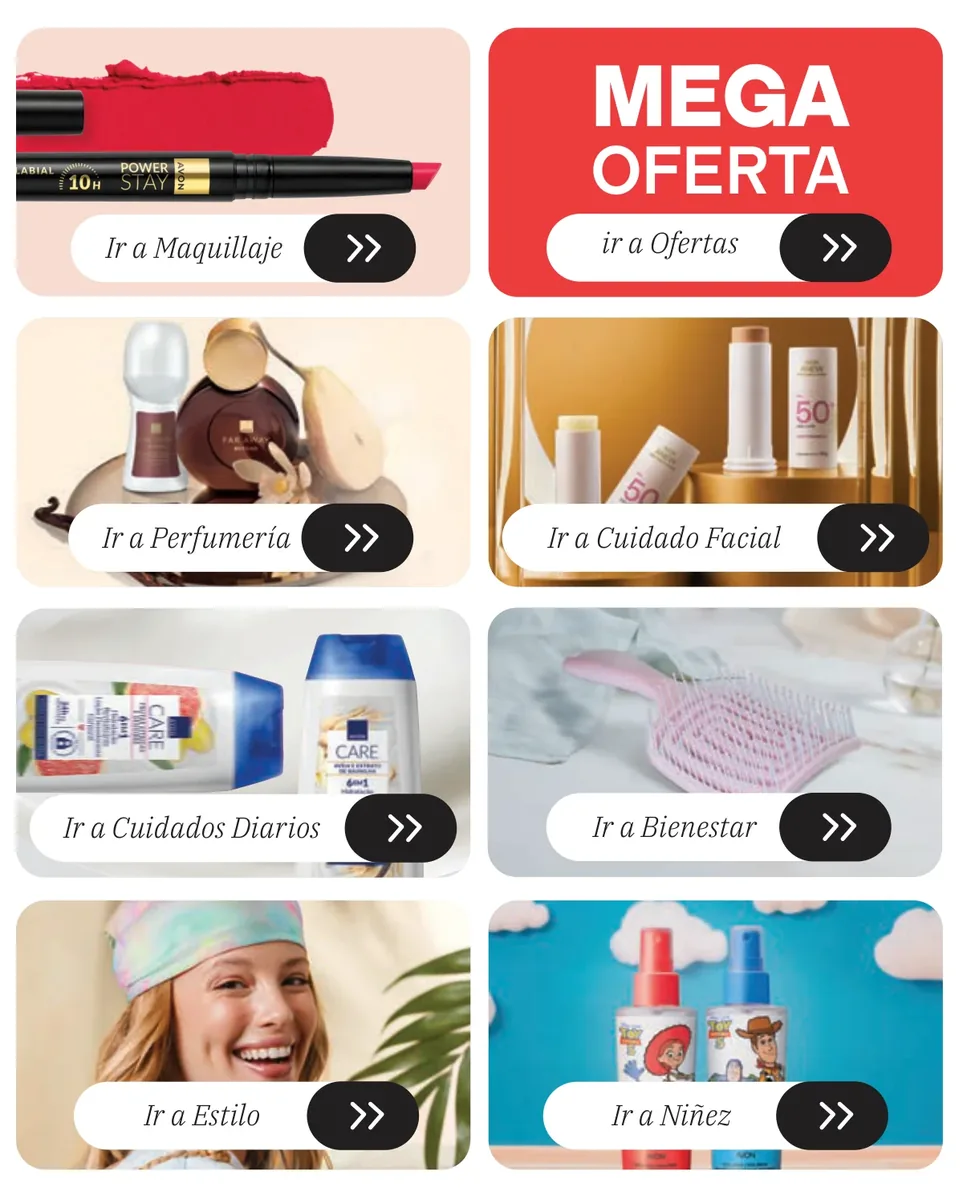
Task: Go to the Niñez section
Action: [x=715, y=1116]
